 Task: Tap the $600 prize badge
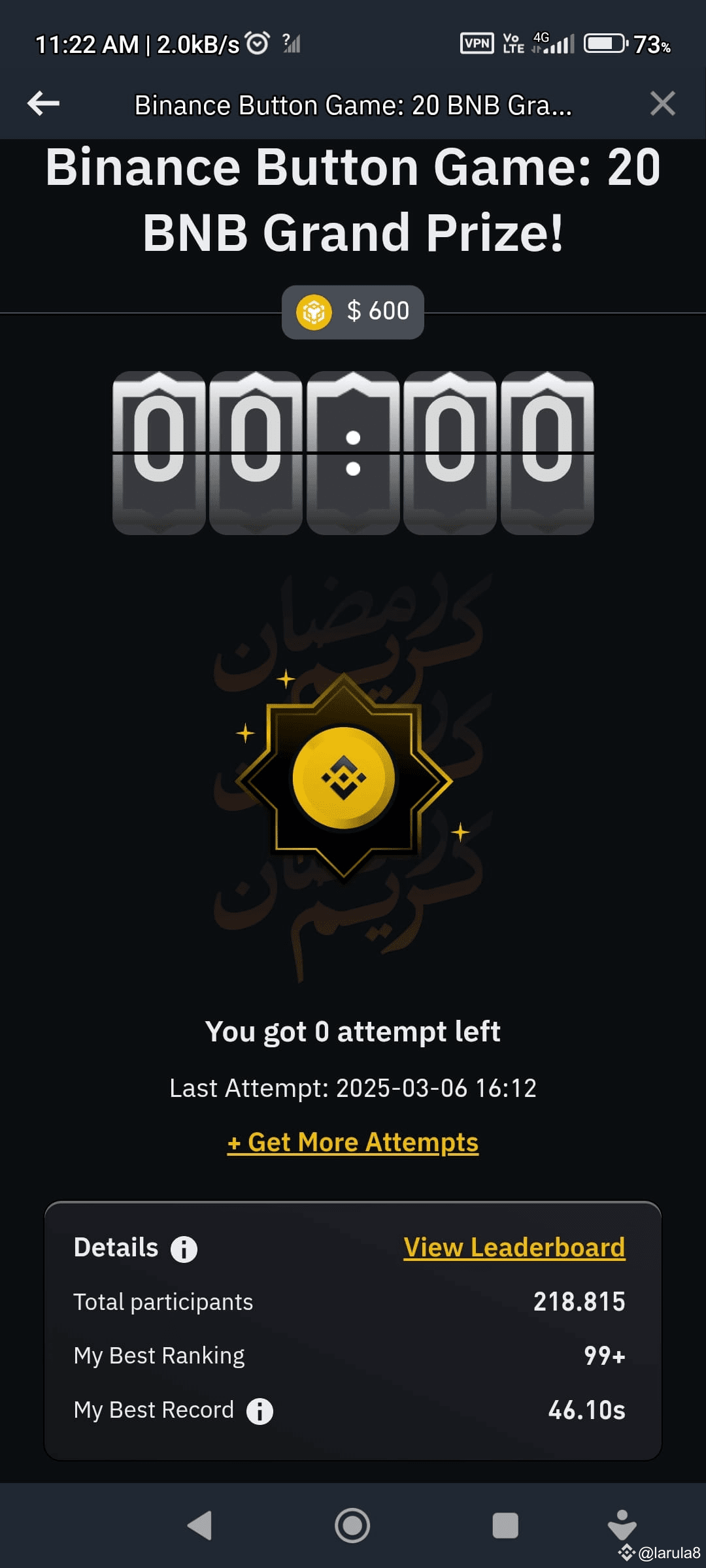(x=352, y=312)
